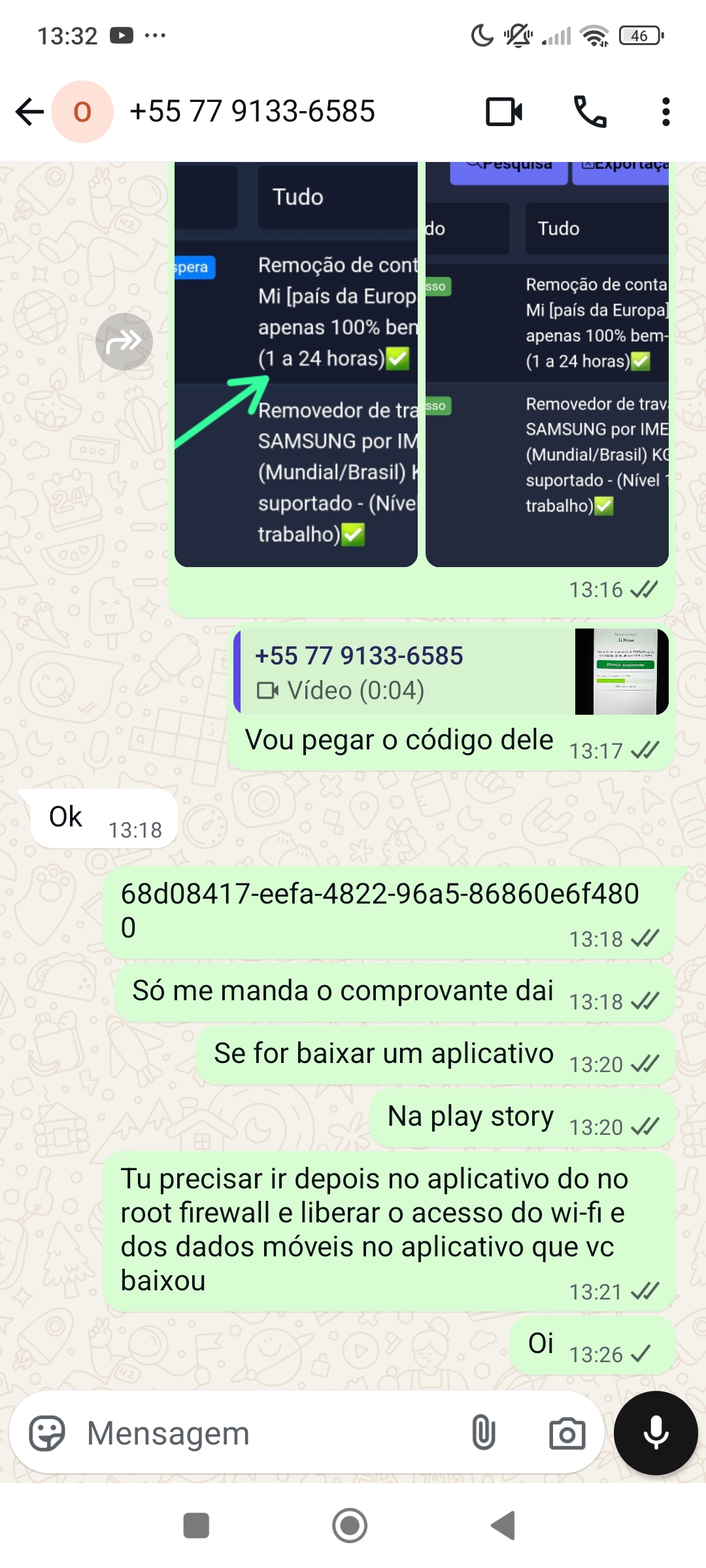This screenshot has height=1568, width=706.
Task: Open the camera from the message bar
Action: click(566, 1433)
